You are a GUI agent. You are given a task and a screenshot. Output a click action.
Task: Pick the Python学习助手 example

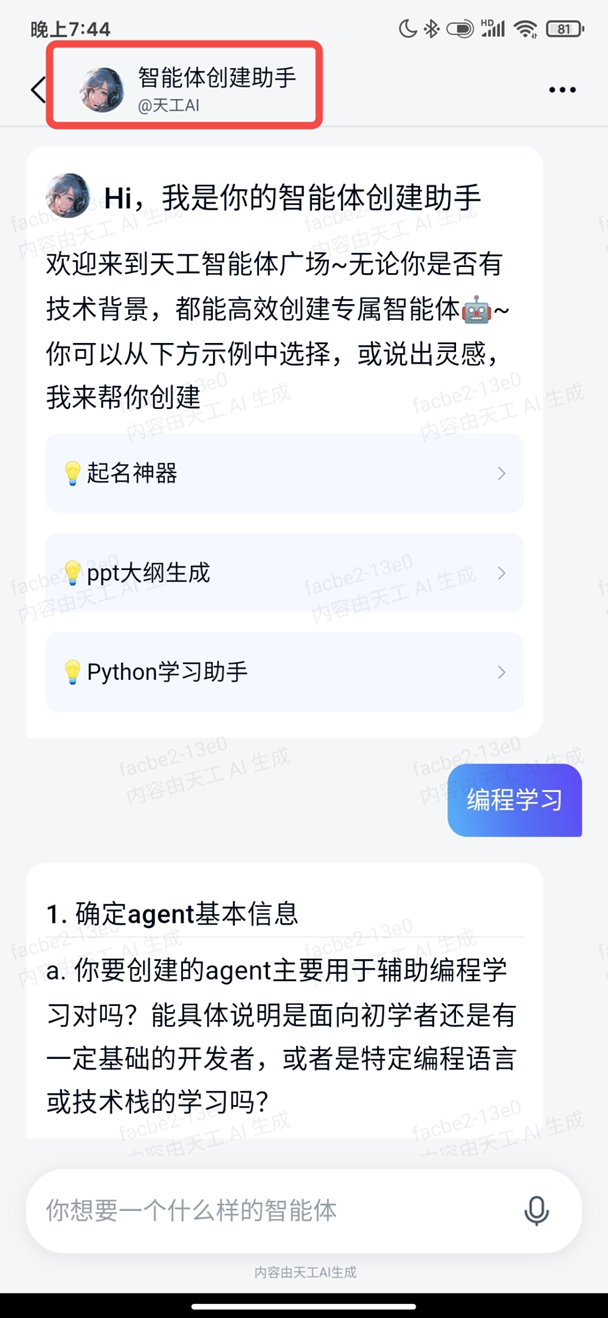pyautogui.click(x=285, y=672)
